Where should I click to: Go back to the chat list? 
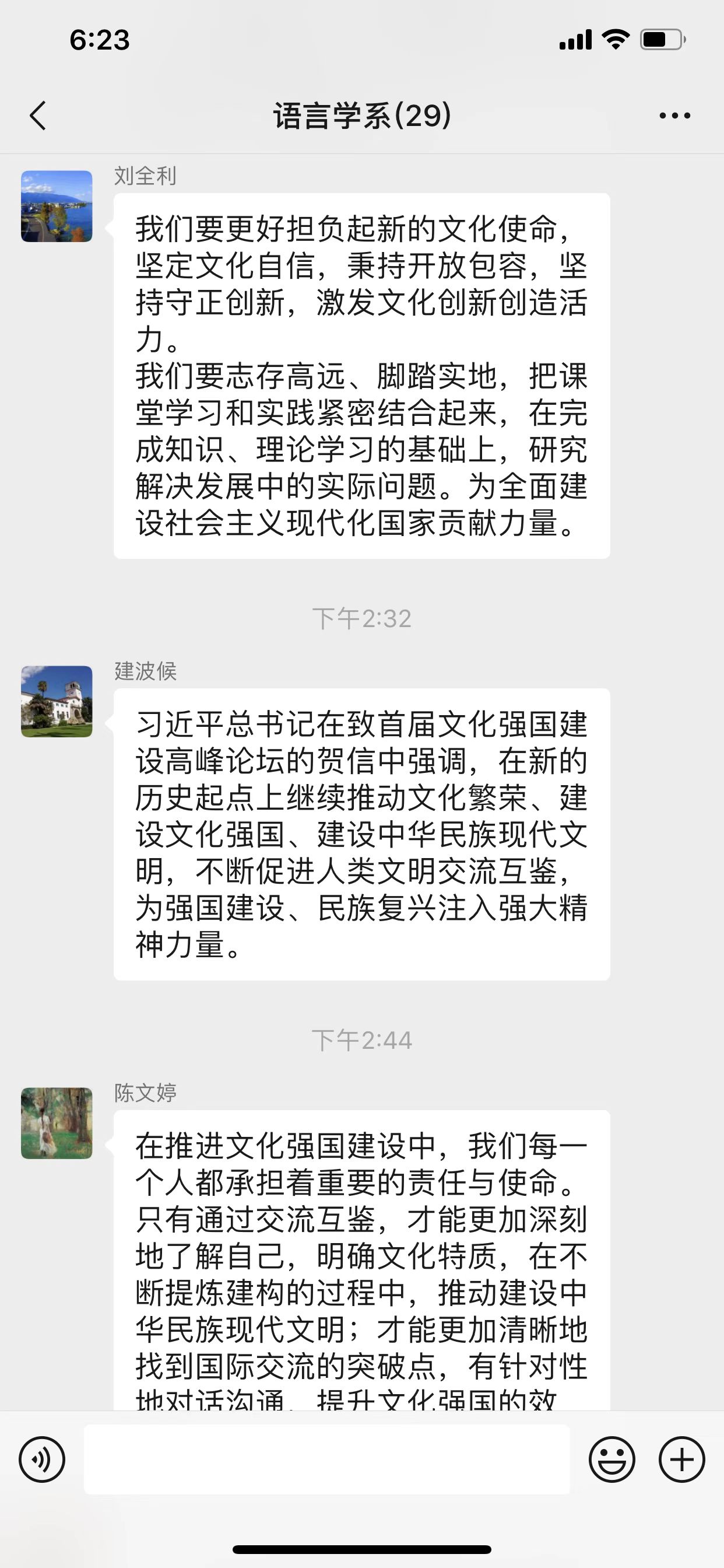[x=38, y=116]
